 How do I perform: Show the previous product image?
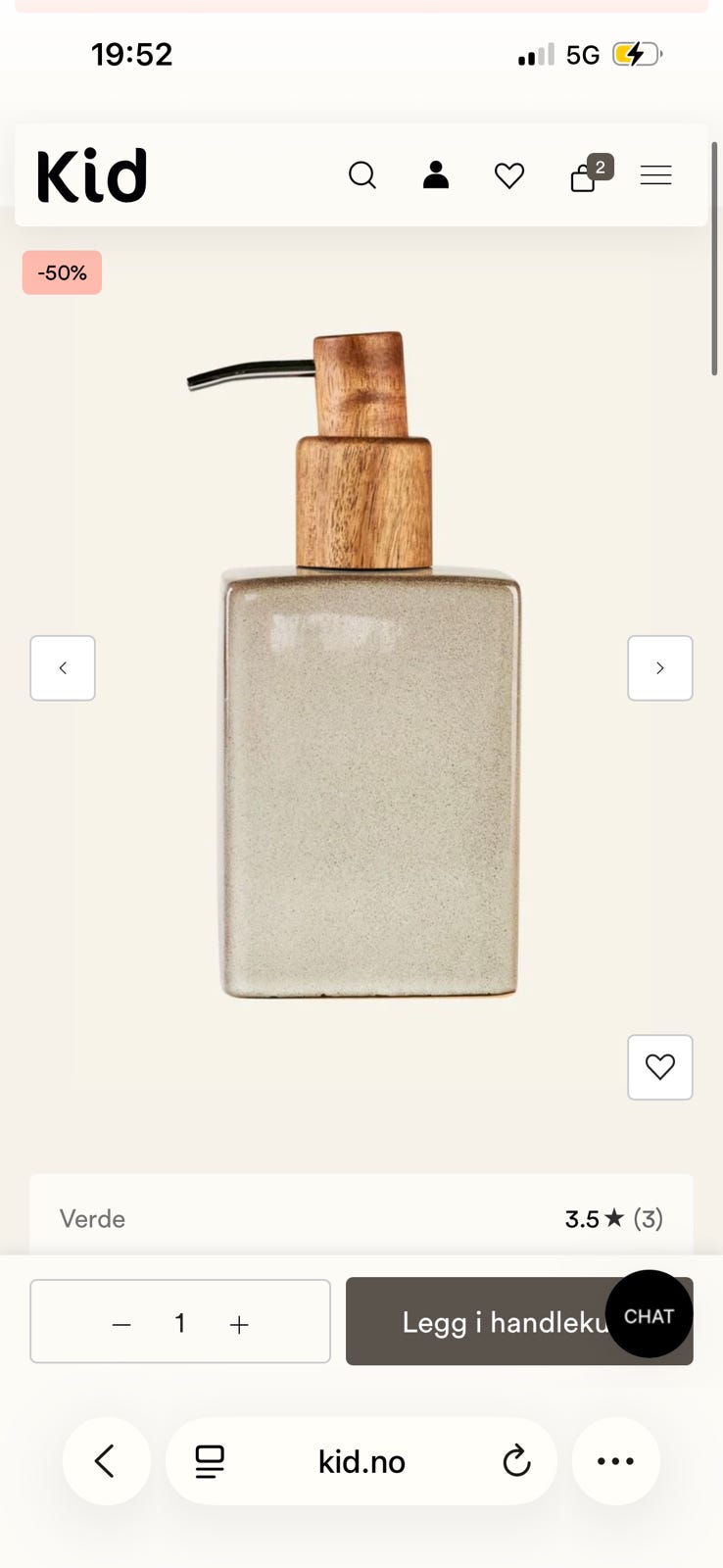(x=63, y=668)
